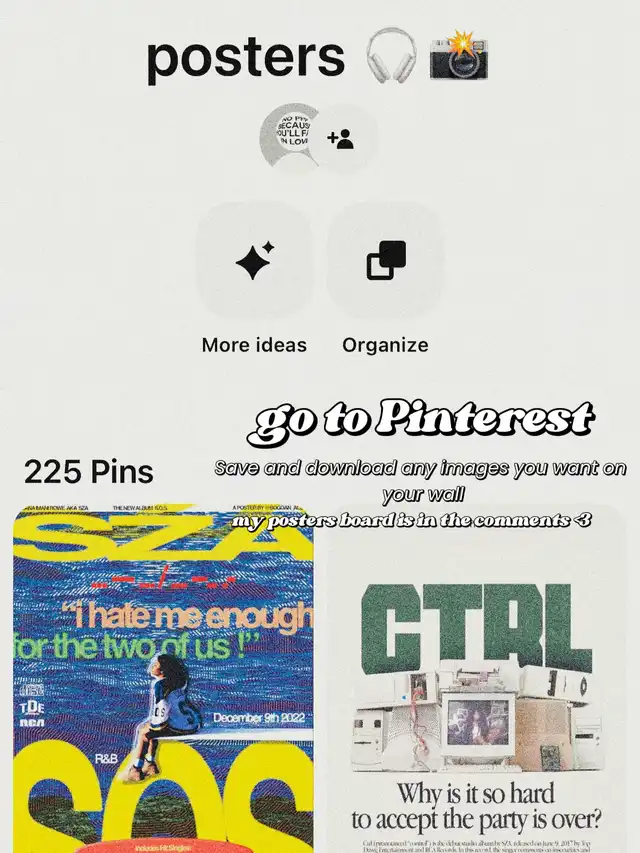The width and height of the screenshot is (640, 853).
Task: Open the Organize option
Action: pos(385,262)
